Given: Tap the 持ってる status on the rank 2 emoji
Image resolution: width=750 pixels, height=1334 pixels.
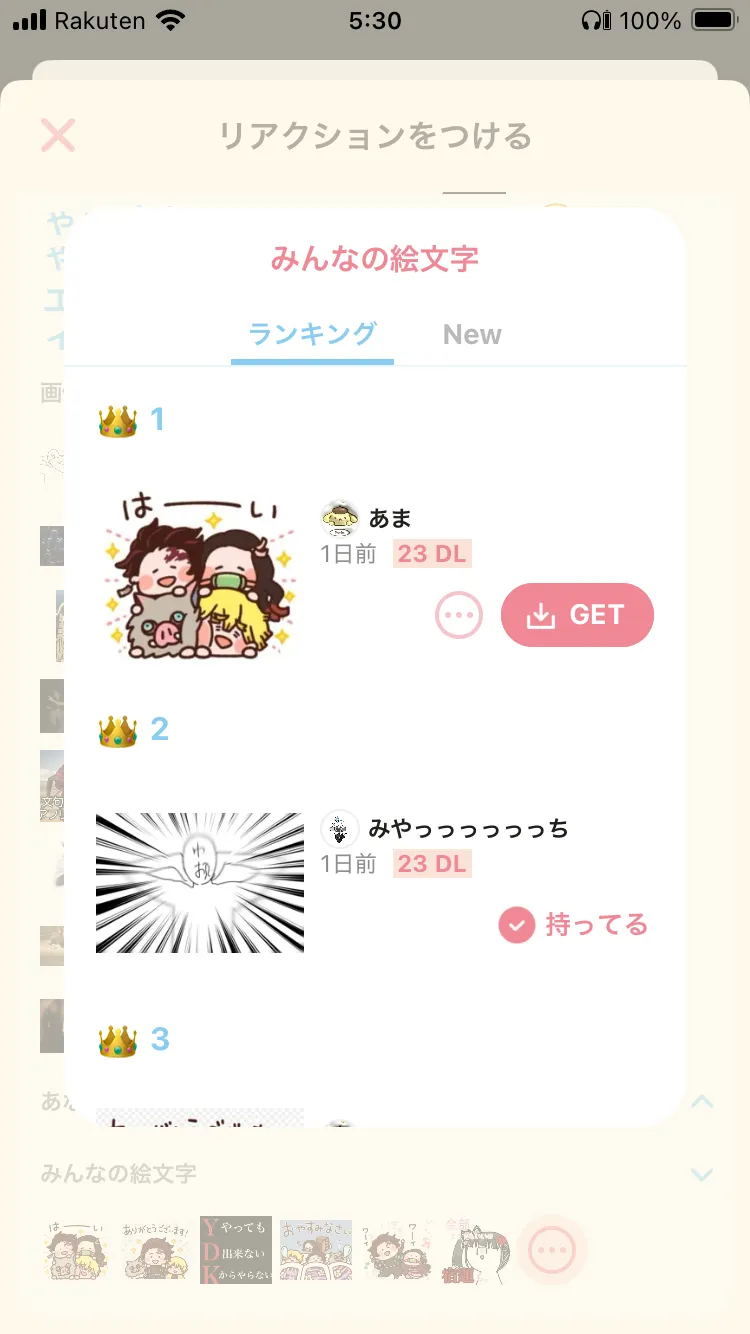Looking at the screenshot, I should point(573,925).
